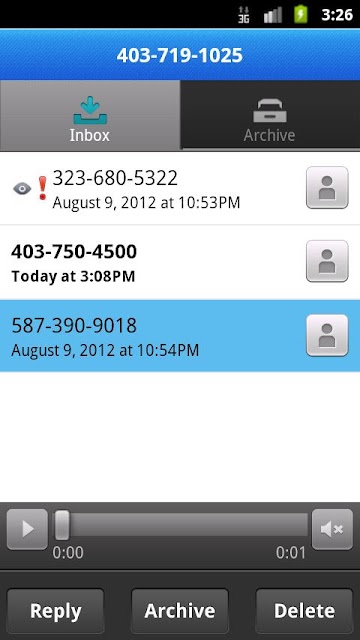Select the Inbox tab
Screen dimensions: 360x640
point(90,116)
